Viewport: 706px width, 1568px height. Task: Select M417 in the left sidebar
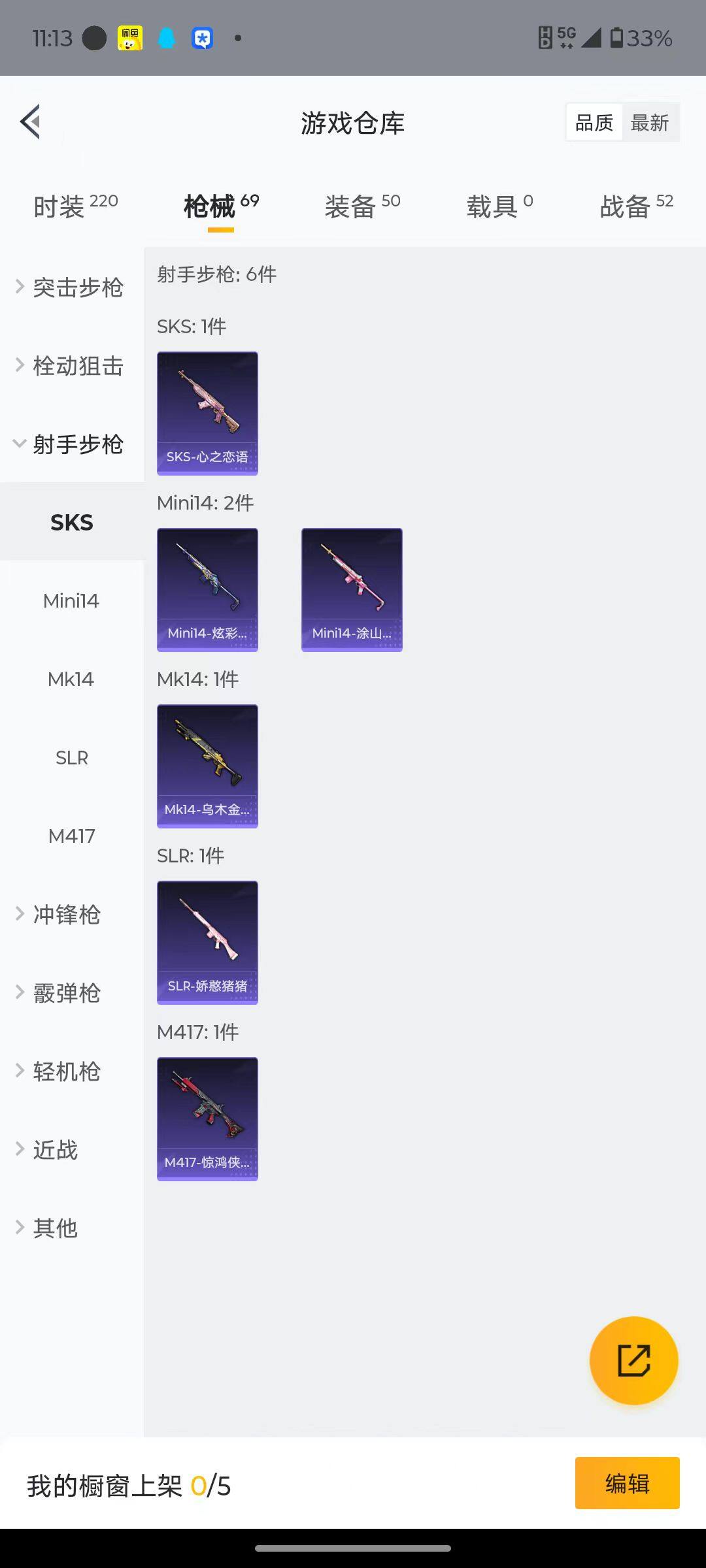[x=72, y=836]
